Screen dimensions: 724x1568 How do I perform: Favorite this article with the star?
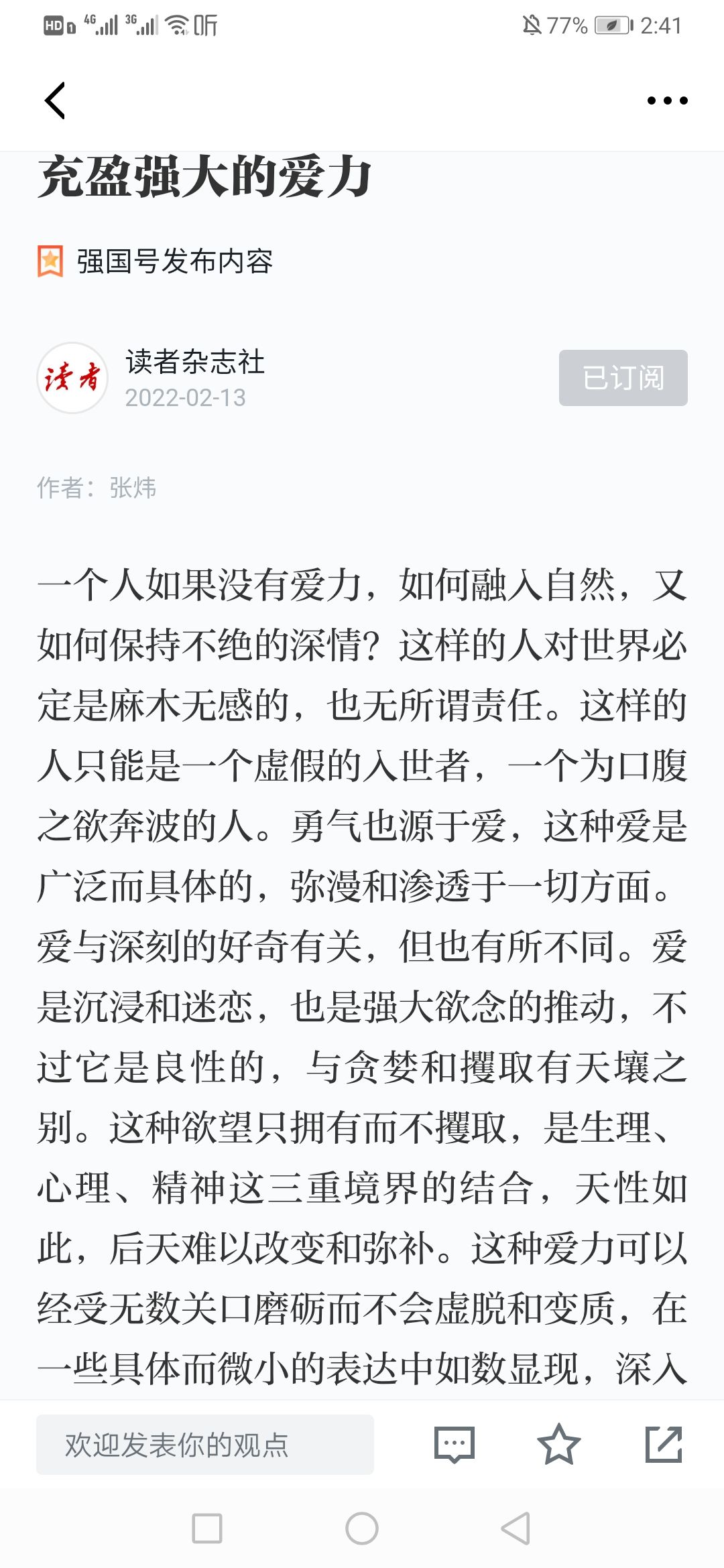coord(558,1445)
